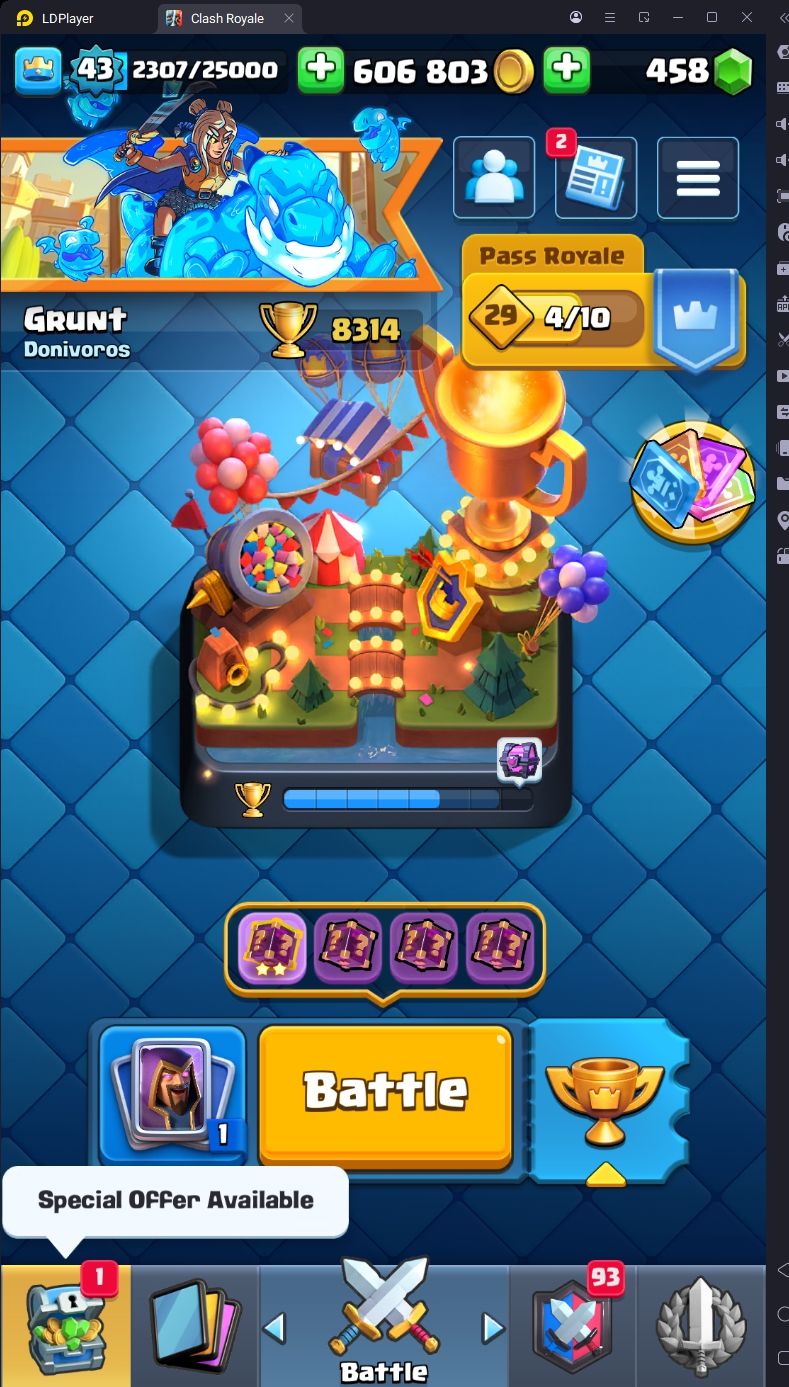
Task: Start a match with the Battle button
Action: click(386, 1093)
